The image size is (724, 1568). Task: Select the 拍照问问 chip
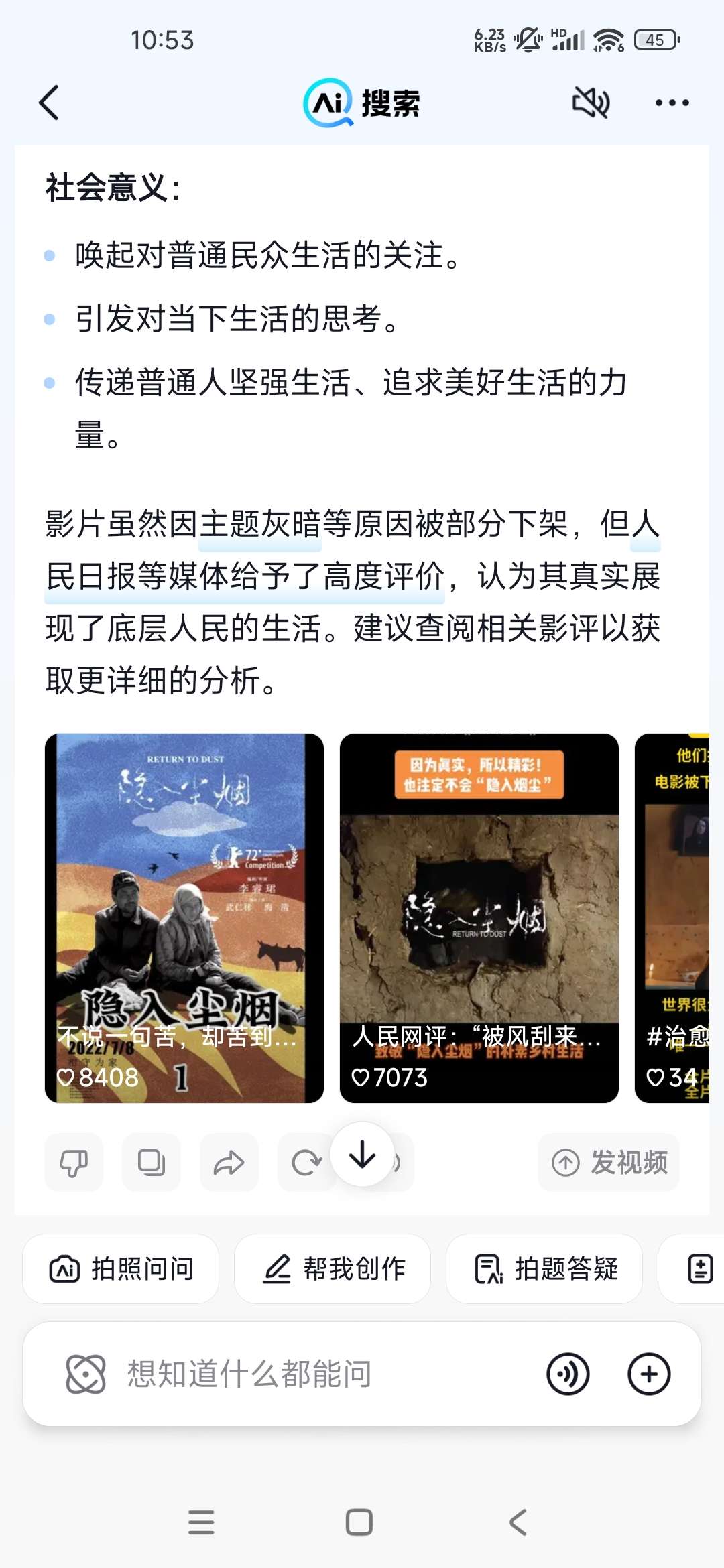121,1268
